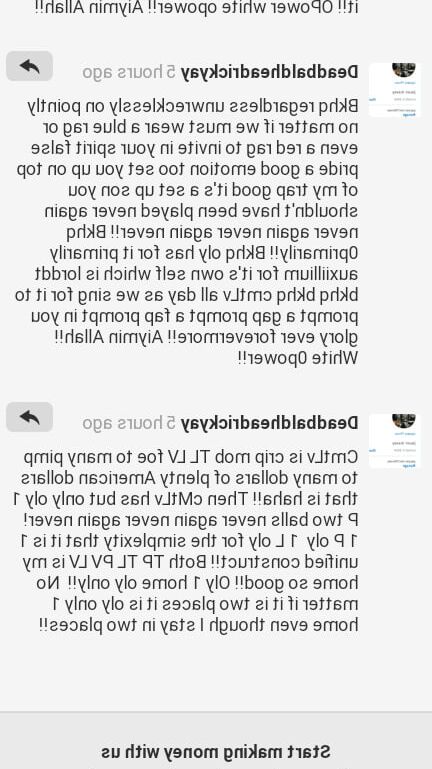Reply to the comment starting "Bkhg regardless"

point(29,66)
